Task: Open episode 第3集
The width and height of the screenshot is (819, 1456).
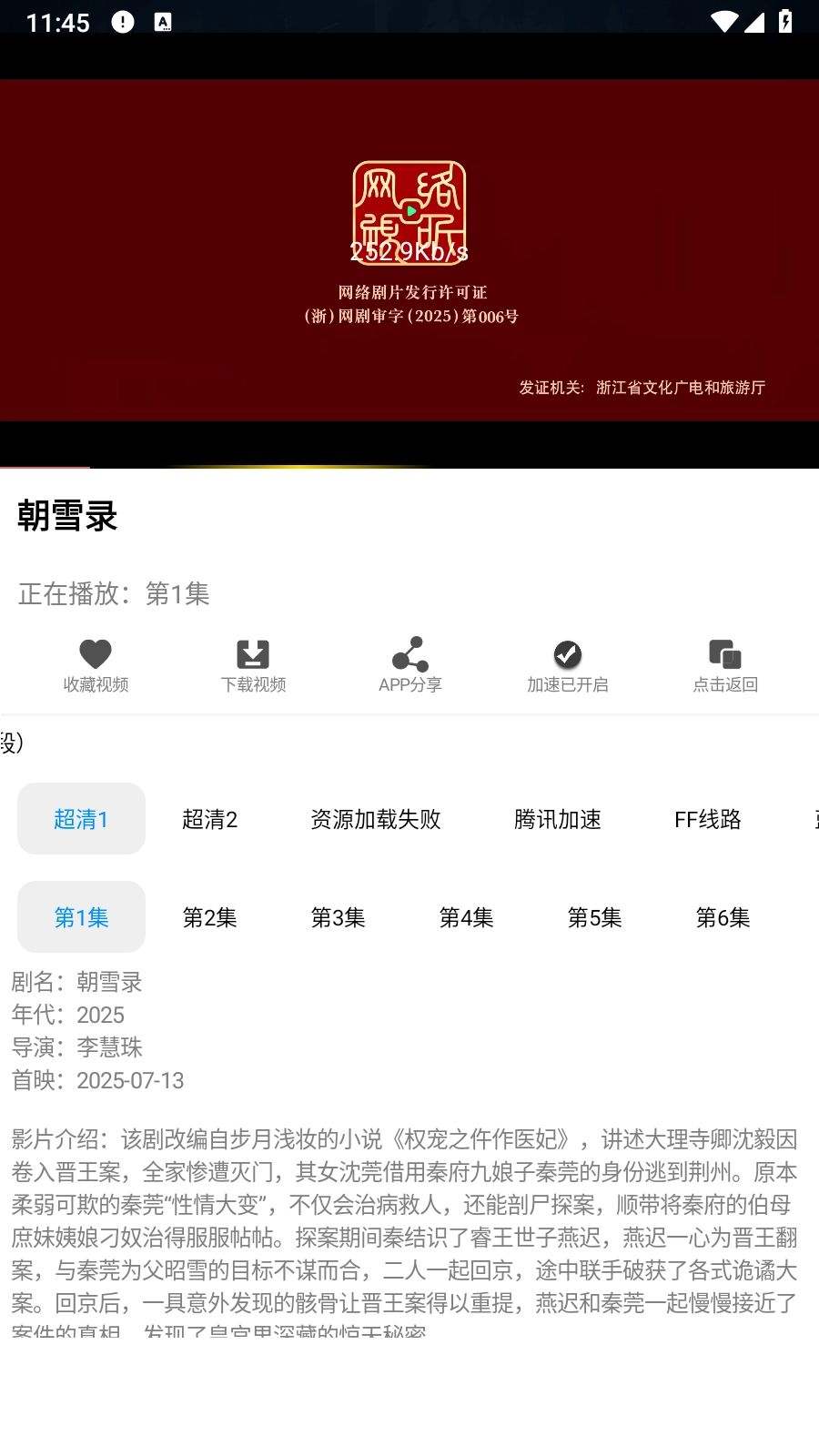Action: (x=338, y=917)
